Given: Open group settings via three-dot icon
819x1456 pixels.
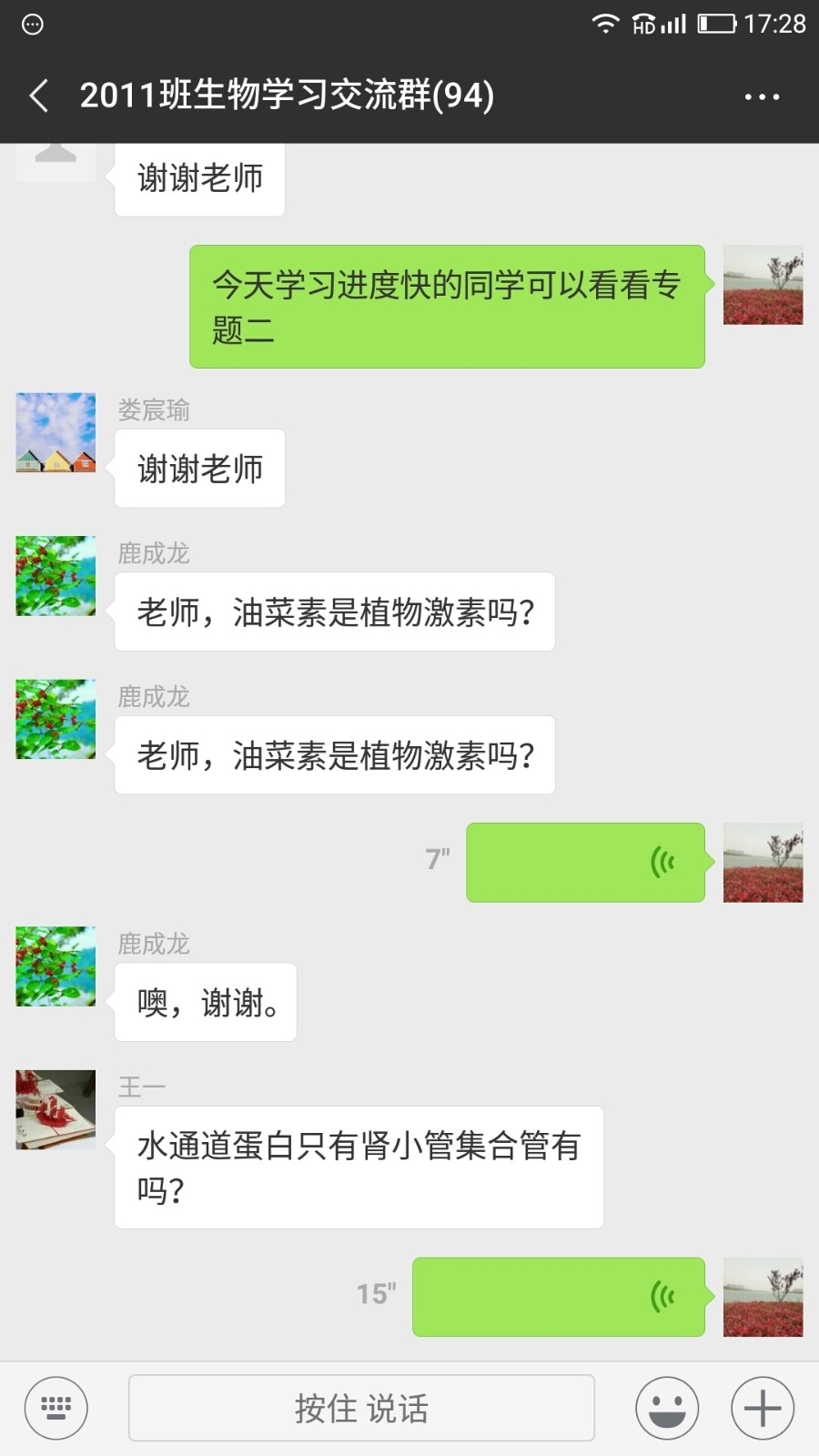Looking at the screenshot, I should 763,95.
